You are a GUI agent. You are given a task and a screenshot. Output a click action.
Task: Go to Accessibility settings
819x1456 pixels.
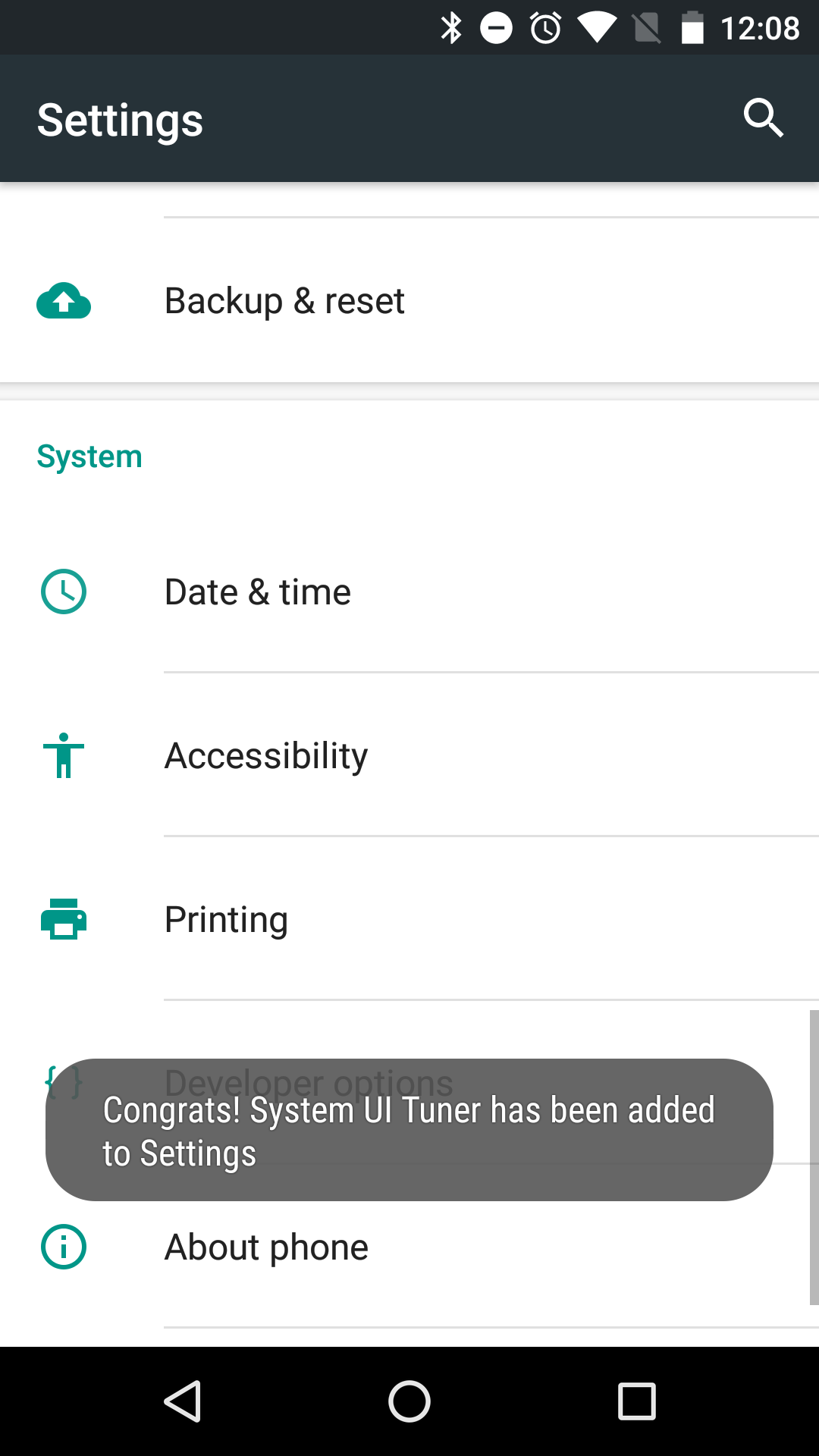pyautogui.click(x=266, y=756)
